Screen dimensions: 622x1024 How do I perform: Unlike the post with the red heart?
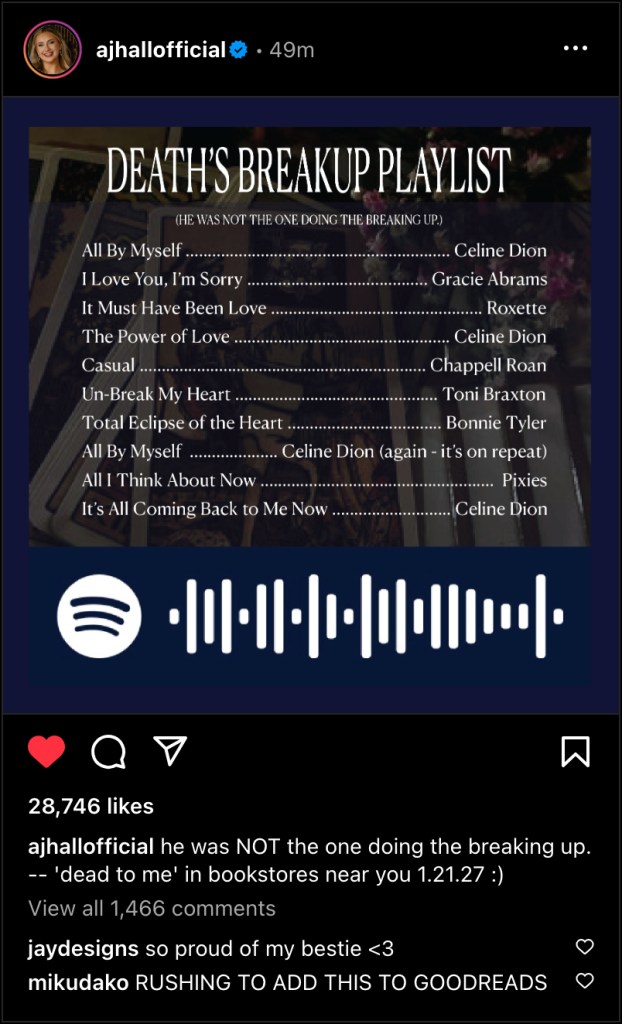(x=46, y=752)
